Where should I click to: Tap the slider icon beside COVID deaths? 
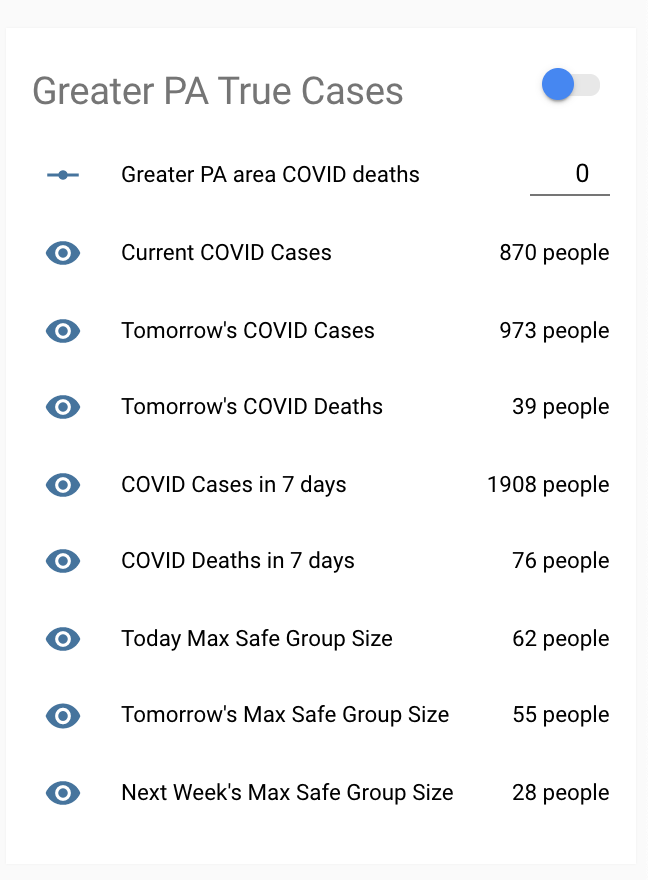(63, 175)
